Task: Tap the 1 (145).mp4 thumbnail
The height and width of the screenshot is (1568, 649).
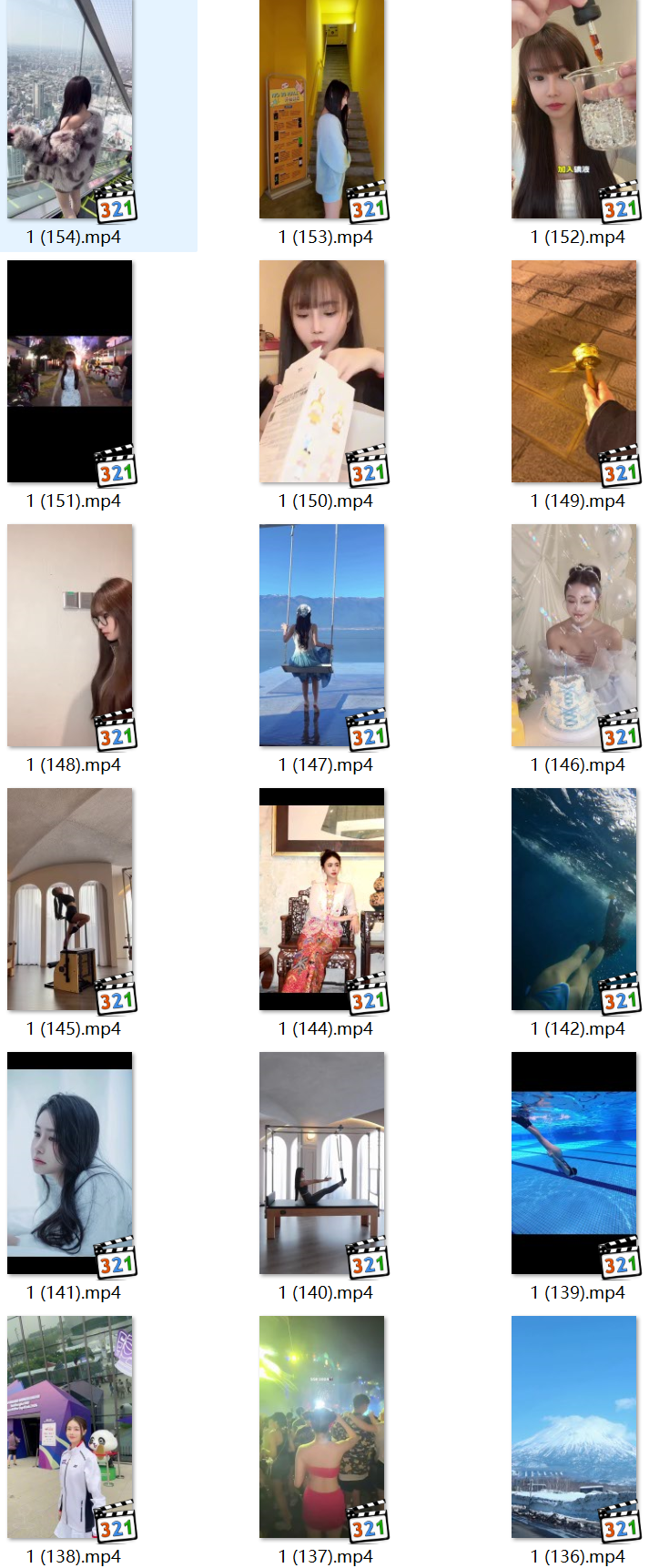Action: (x=70, y=899)
